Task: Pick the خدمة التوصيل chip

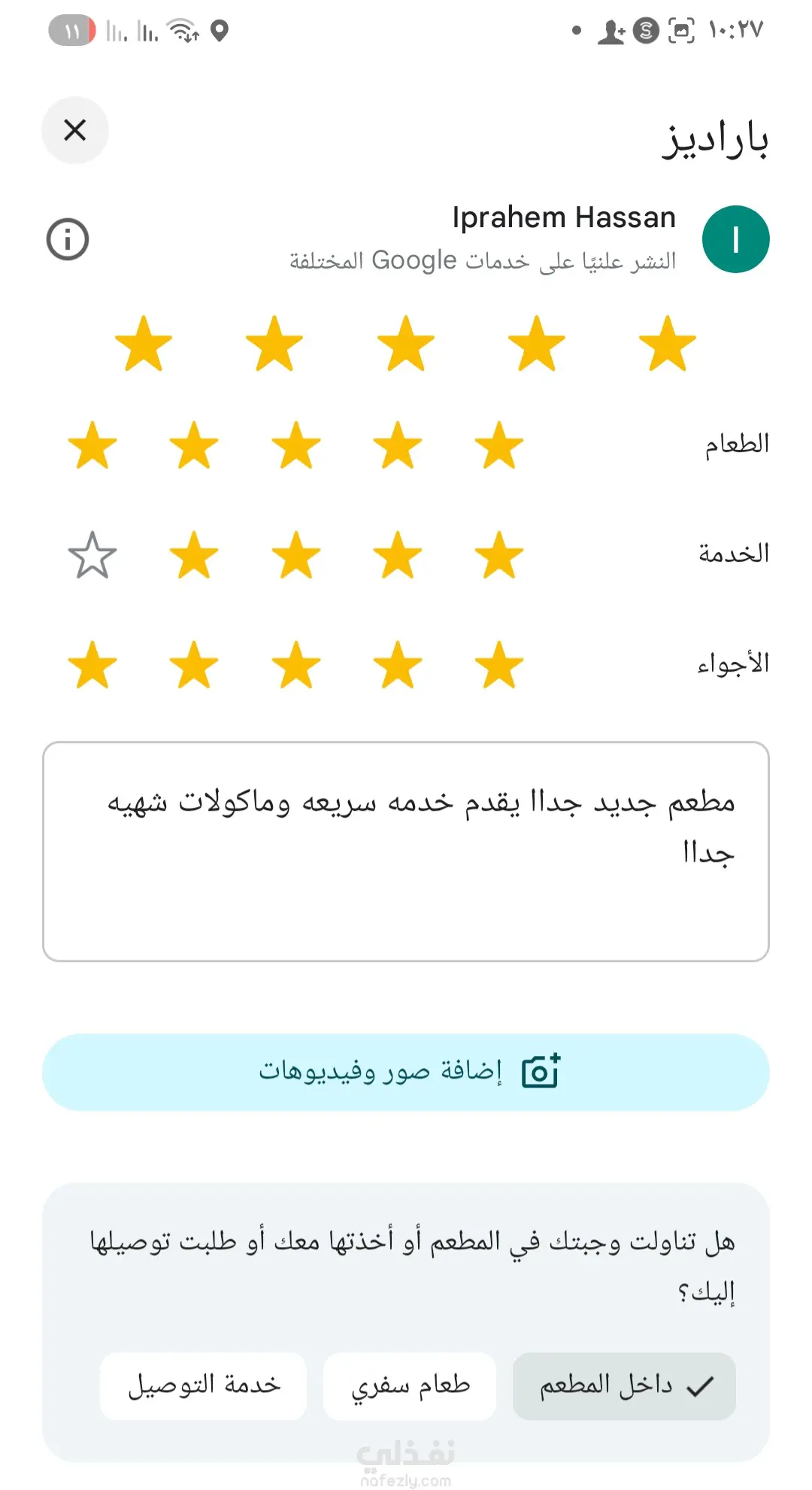Action: (203, 1386)
